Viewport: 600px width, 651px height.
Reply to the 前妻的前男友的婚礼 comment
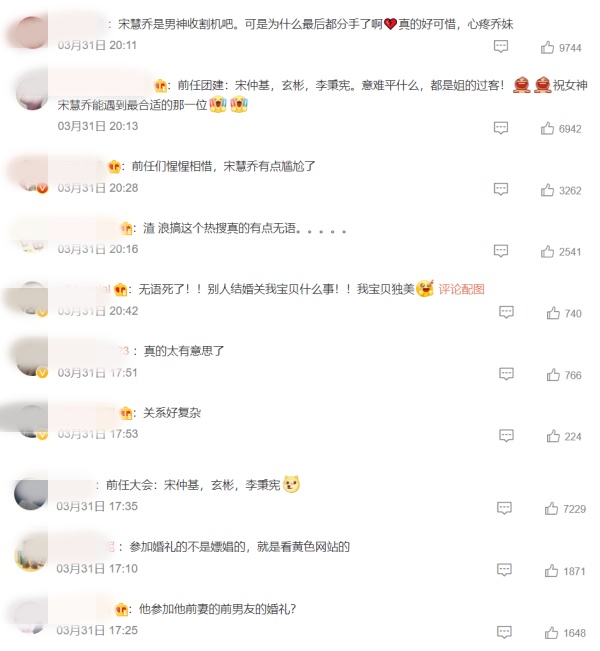(x=506, y=633)
